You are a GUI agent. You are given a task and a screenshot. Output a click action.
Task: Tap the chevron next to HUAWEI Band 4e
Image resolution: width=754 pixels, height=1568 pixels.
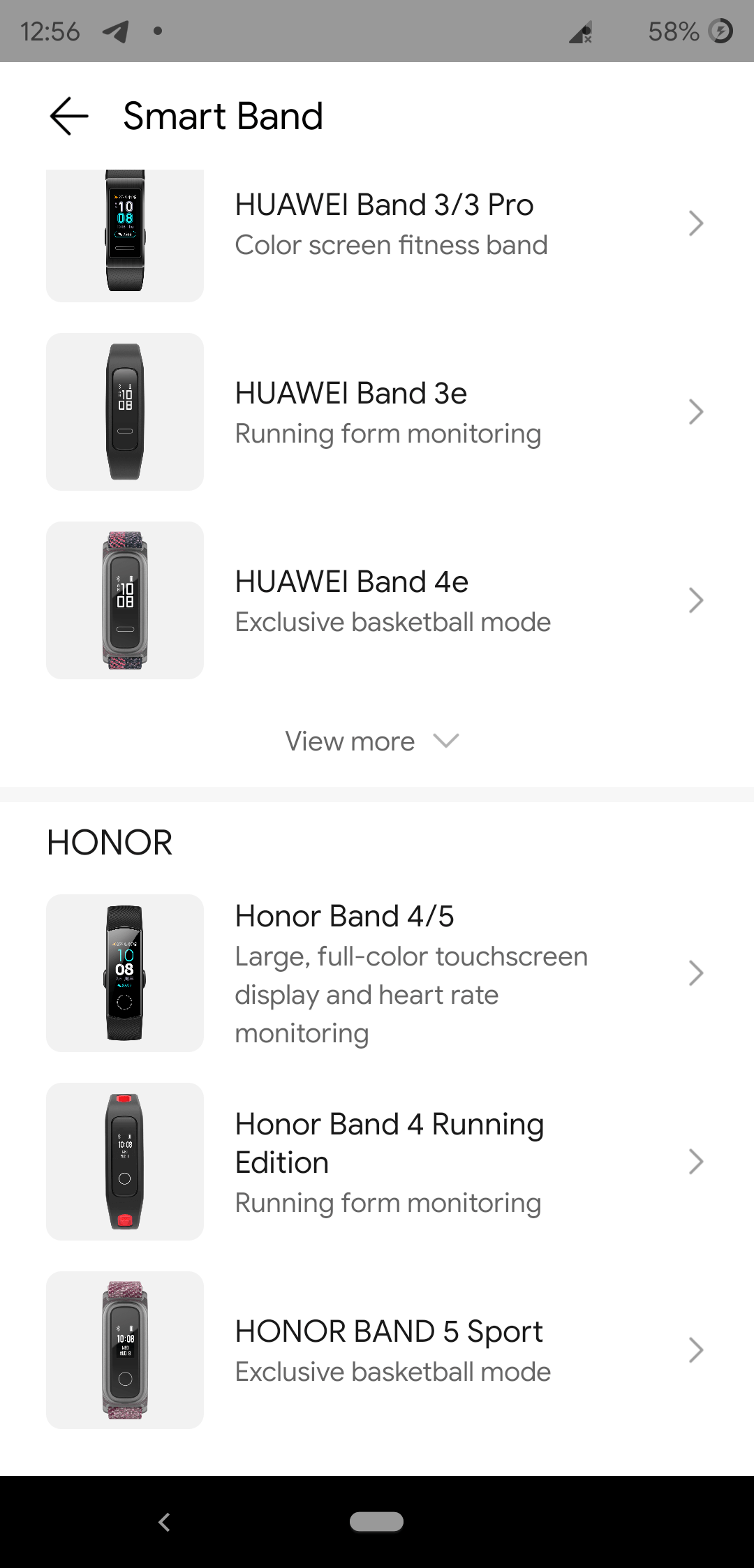coord(697,600)
